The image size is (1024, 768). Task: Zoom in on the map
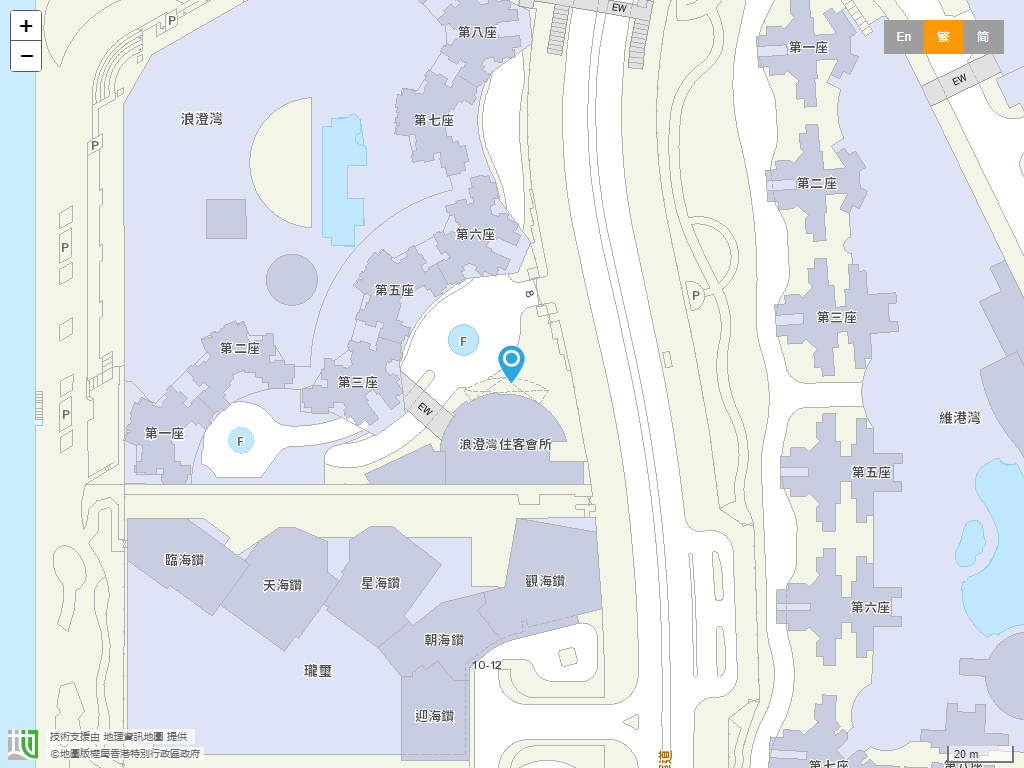(26, 26)
